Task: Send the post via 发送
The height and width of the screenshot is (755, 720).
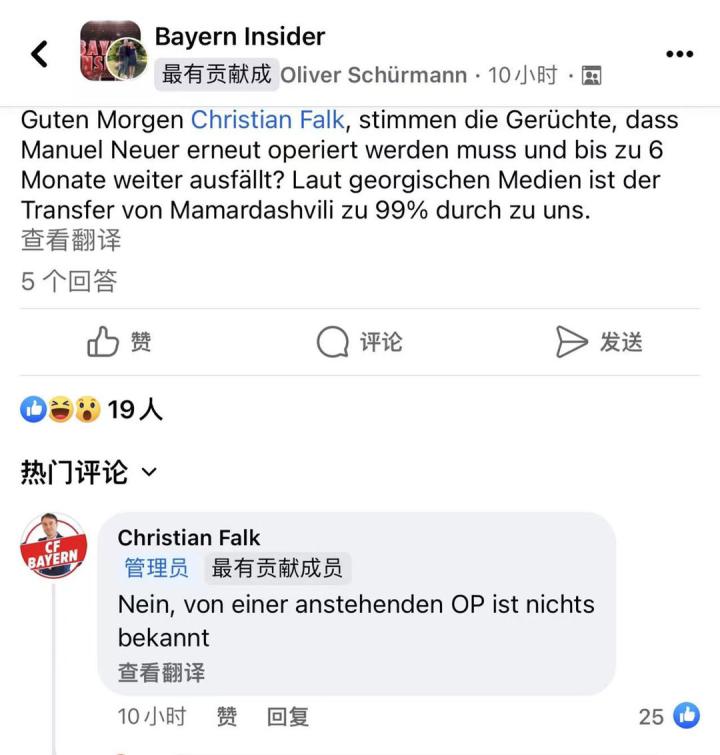Action: point(599,342)
